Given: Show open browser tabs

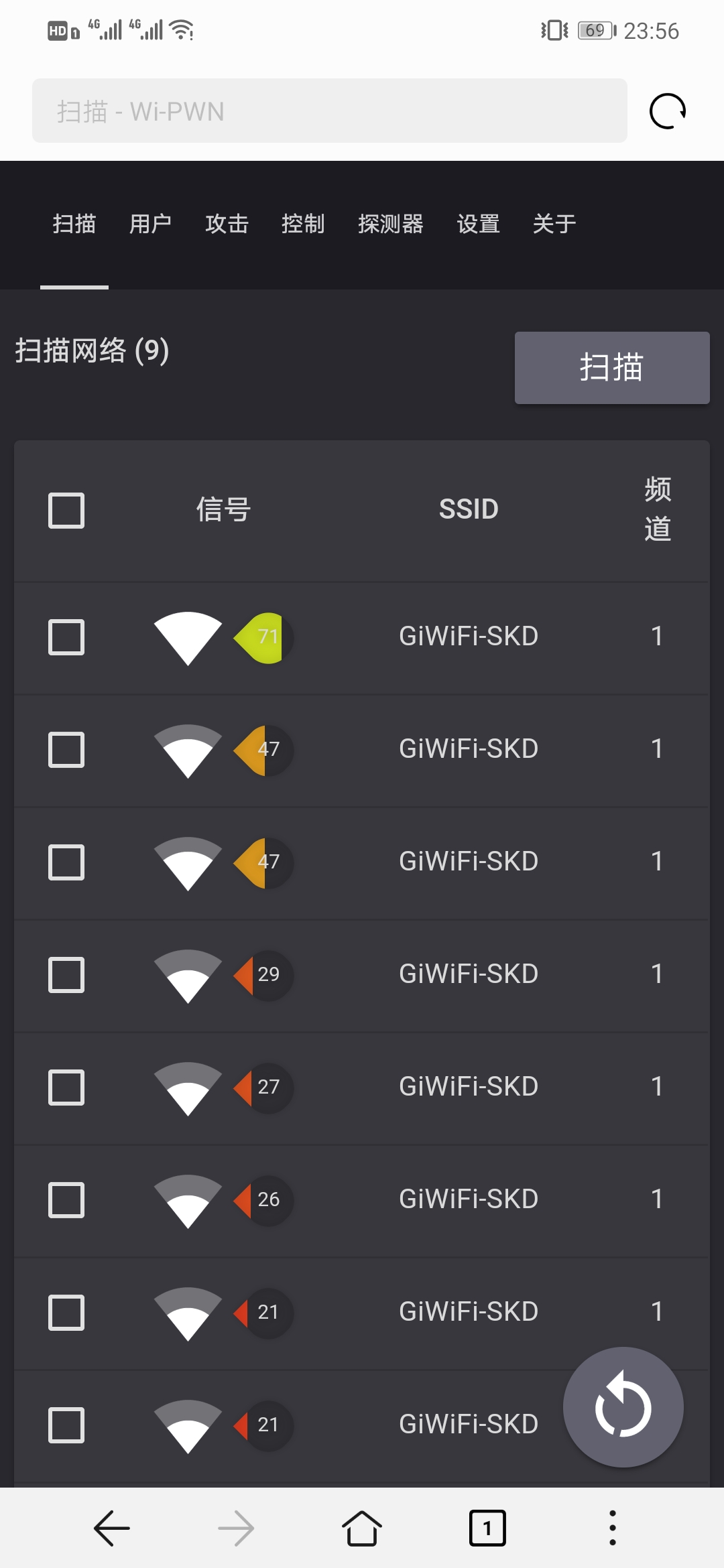Looking at the screenshot, I should pos(487,1528).
